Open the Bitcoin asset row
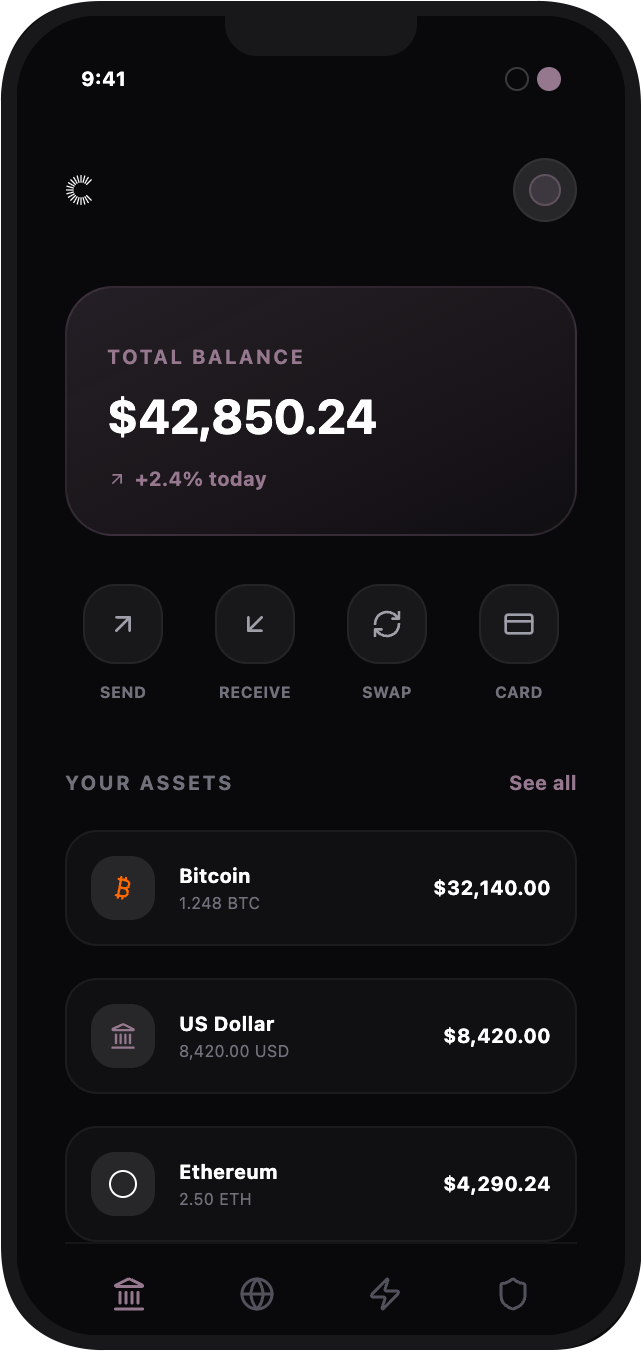 coord(321,888)
